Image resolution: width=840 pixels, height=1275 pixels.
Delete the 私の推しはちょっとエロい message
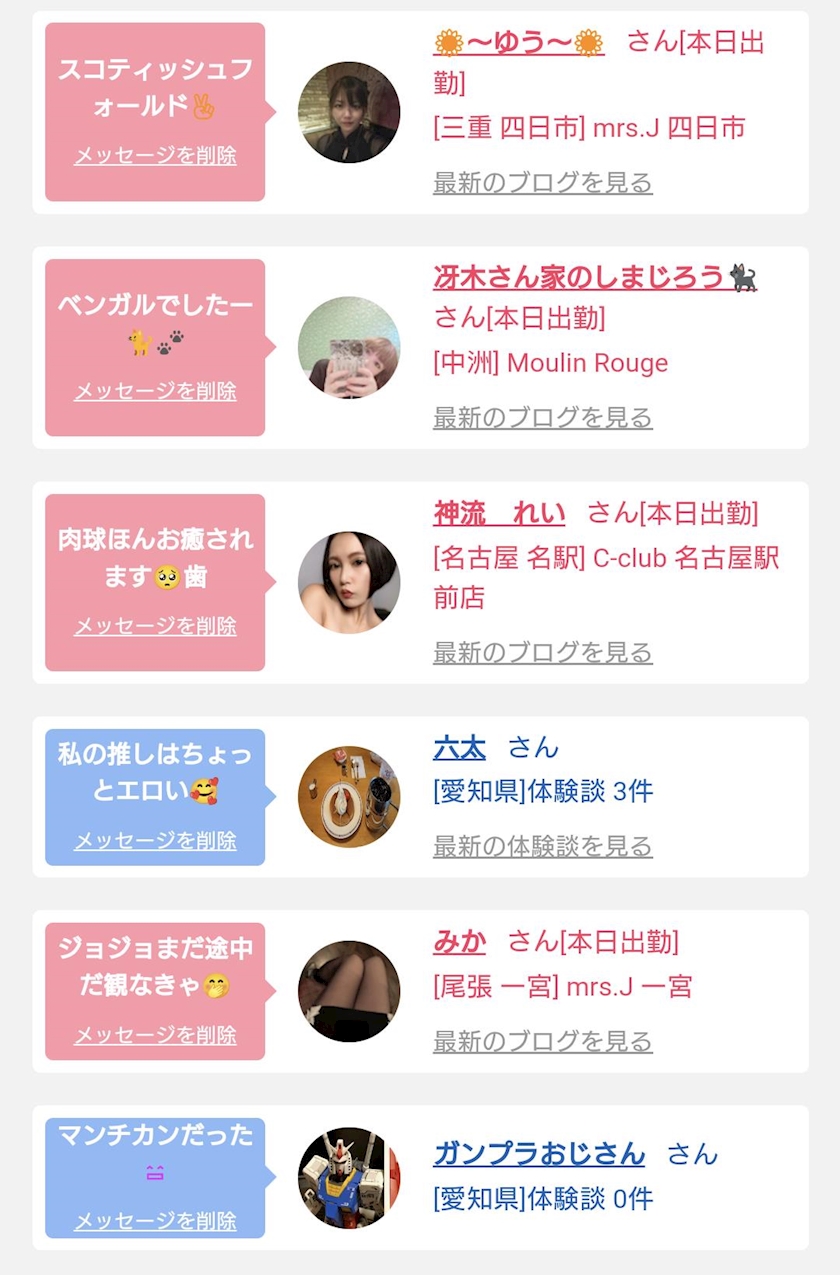click(155, 841)
